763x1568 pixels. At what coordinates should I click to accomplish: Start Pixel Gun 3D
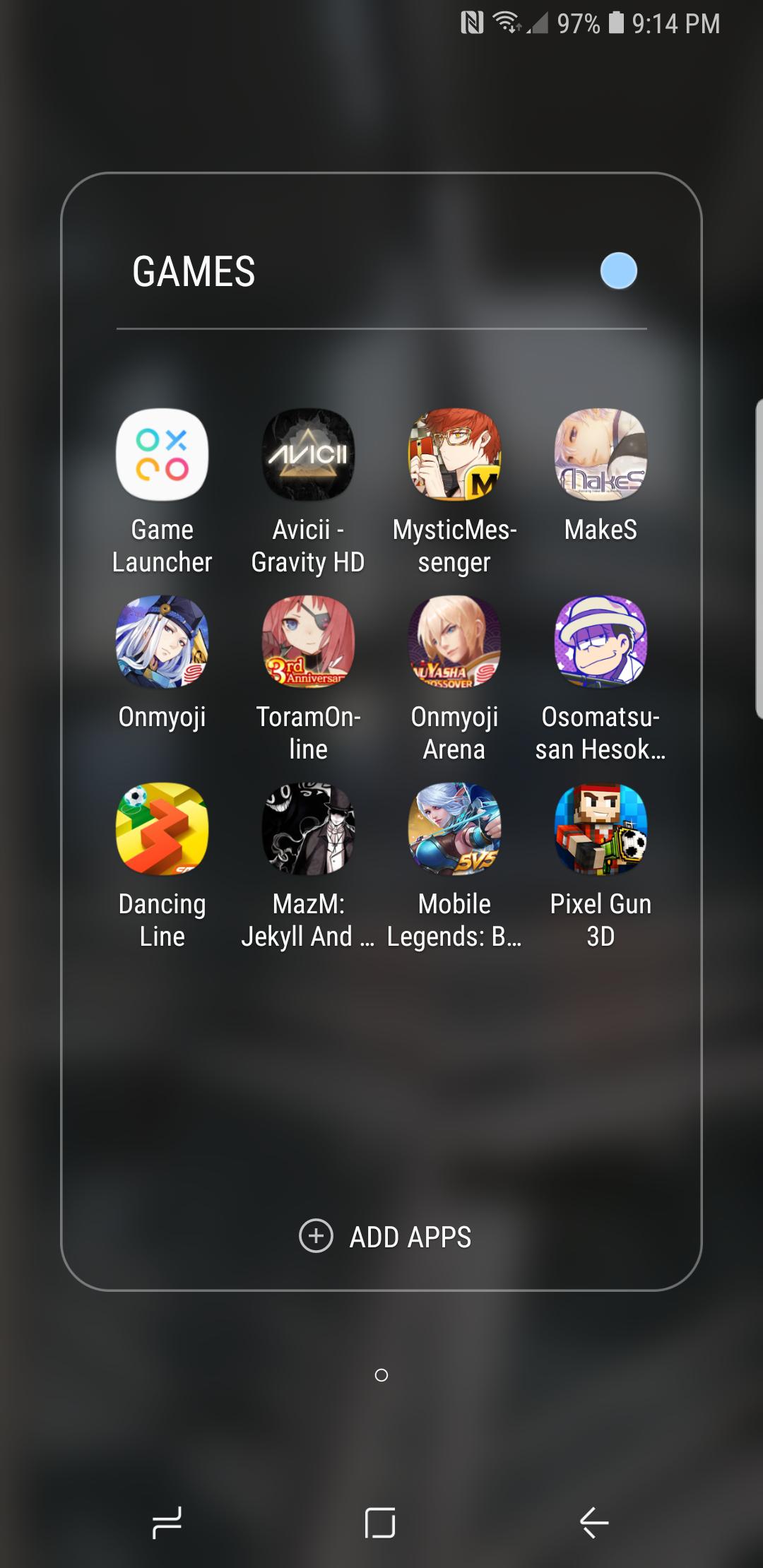[x=601, y=829]
